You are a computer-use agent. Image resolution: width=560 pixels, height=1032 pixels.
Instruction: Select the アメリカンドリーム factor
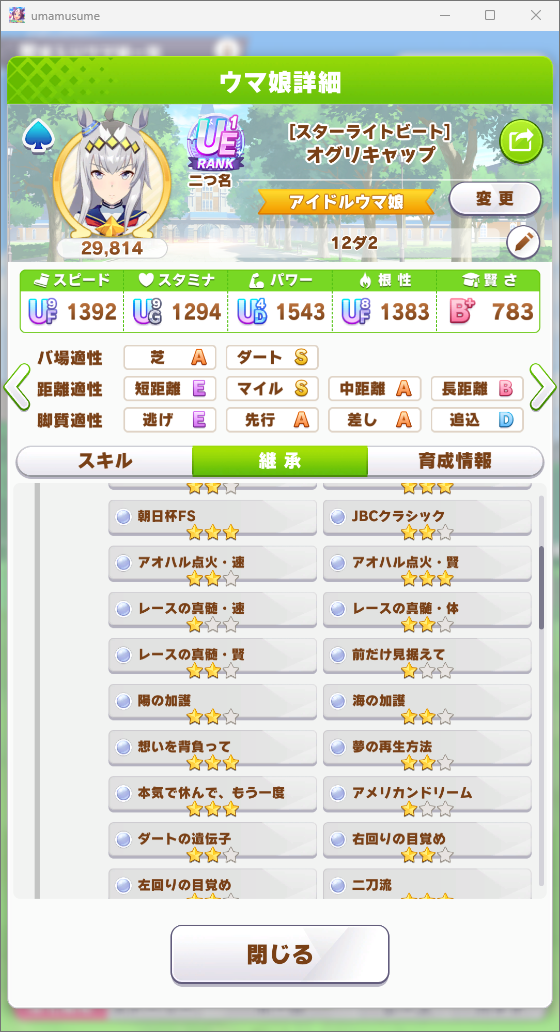click(x=427, y=797)
